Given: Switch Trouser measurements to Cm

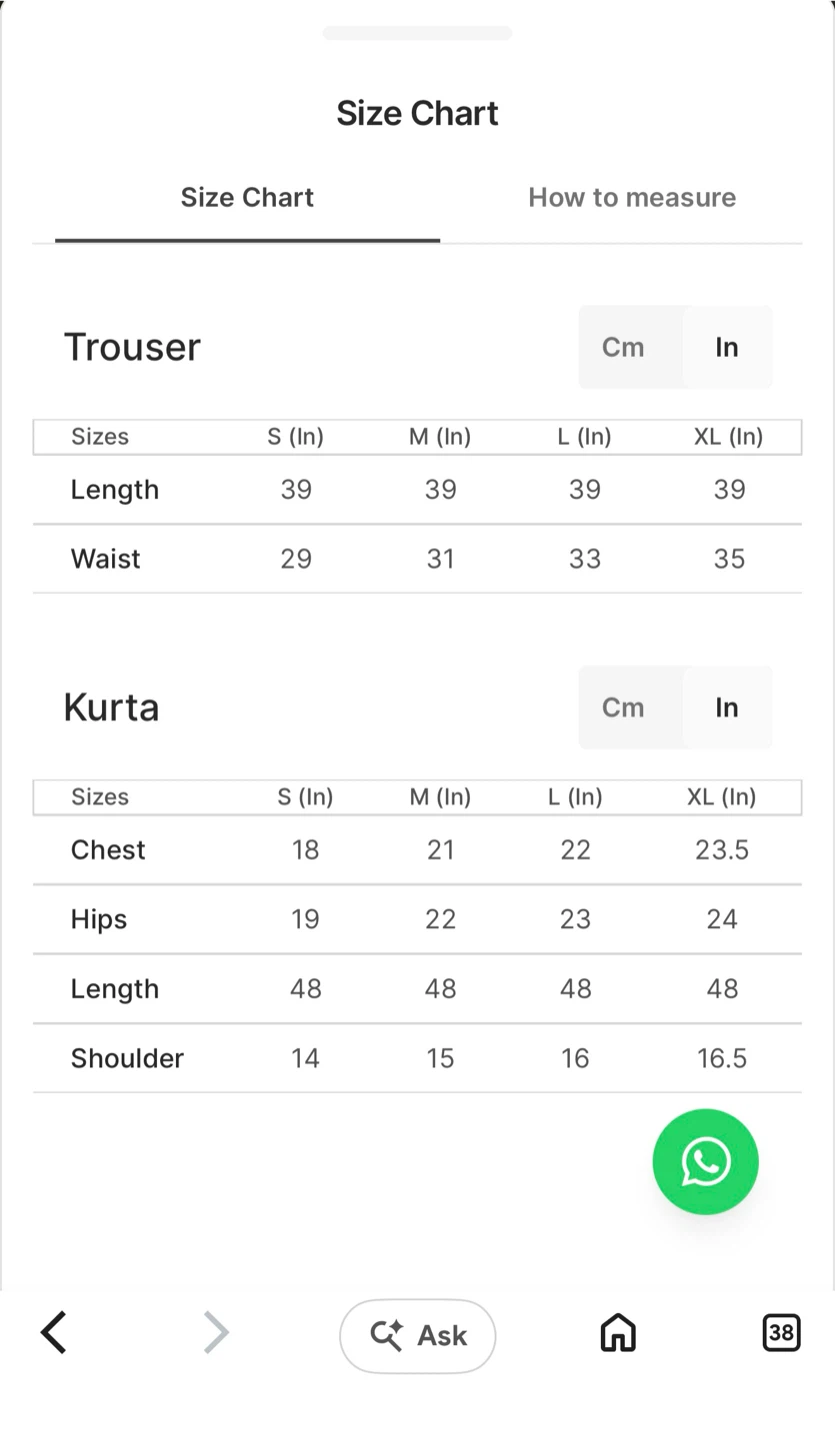Looking at the screenshot, I should pyautogui.click(x=623, y=347).
